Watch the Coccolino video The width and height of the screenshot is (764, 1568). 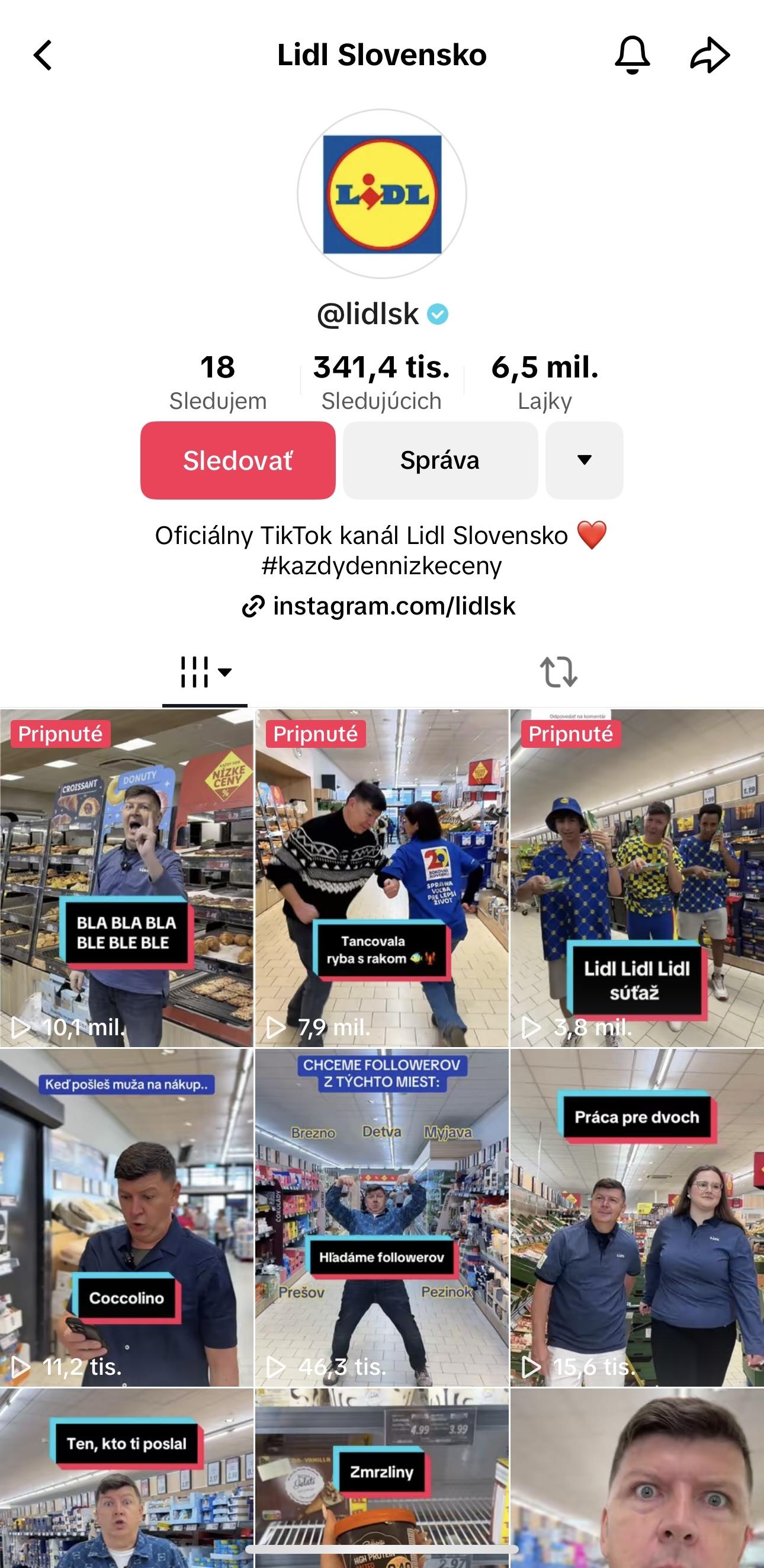click(127, 1218)
